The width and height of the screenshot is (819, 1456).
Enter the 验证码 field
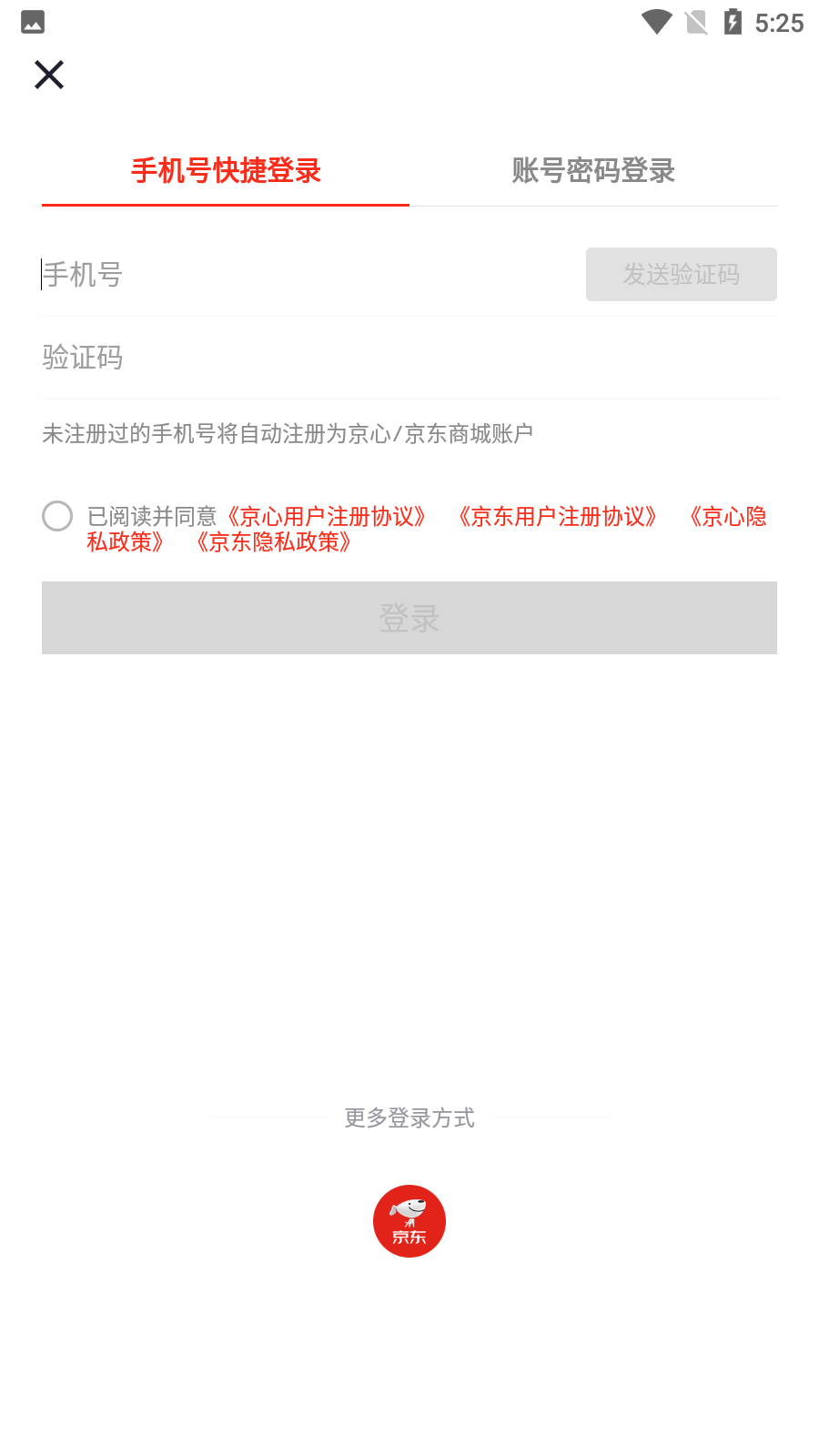(409, 358)
